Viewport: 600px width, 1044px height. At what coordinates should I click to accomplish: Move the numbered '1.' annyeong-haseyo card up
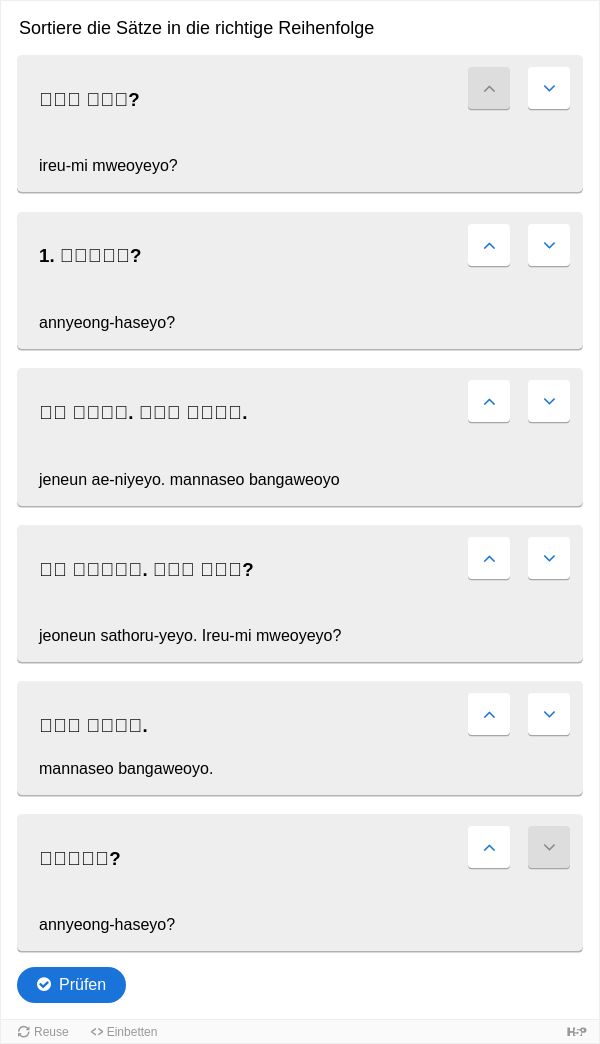point(489,245)
